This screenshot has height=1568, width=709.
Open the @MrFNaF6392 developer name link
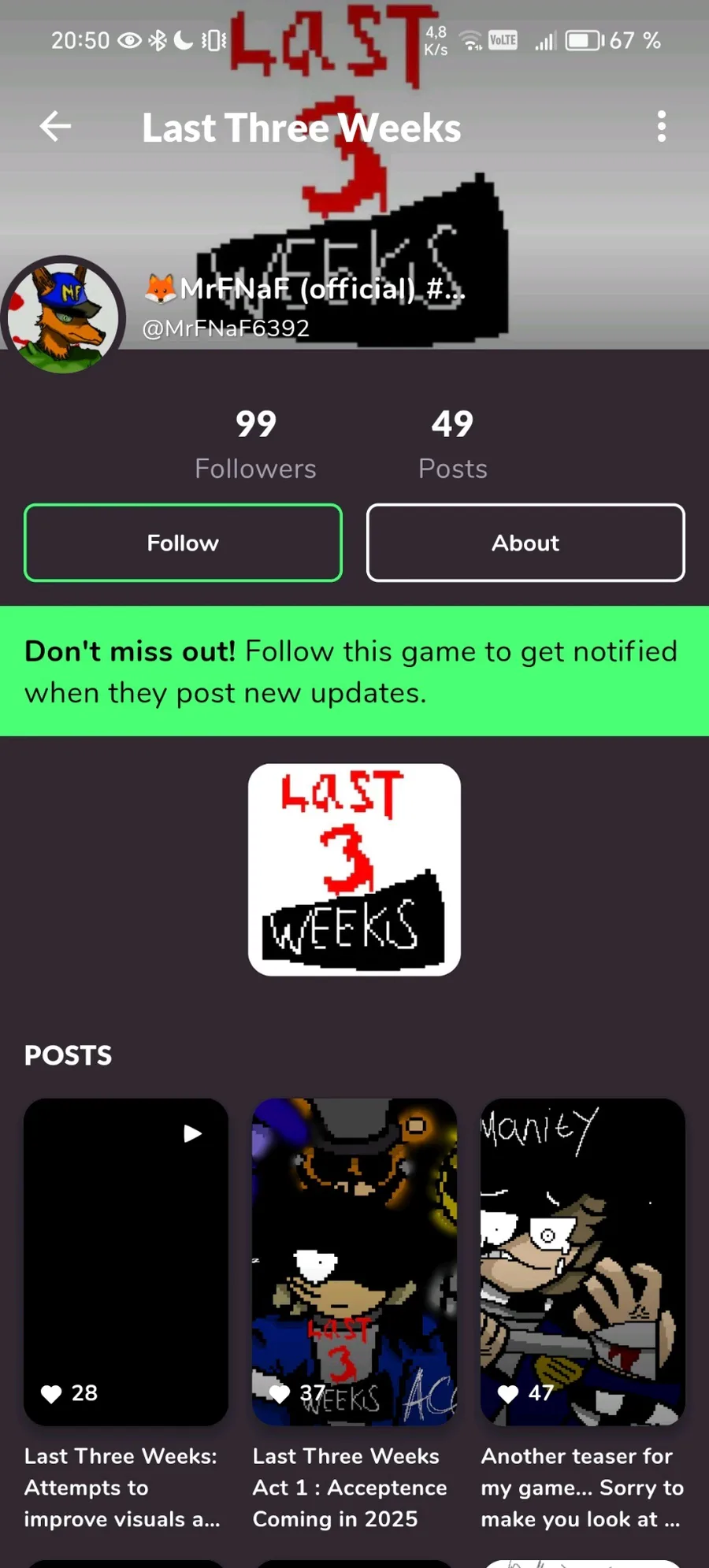[226, 328]
